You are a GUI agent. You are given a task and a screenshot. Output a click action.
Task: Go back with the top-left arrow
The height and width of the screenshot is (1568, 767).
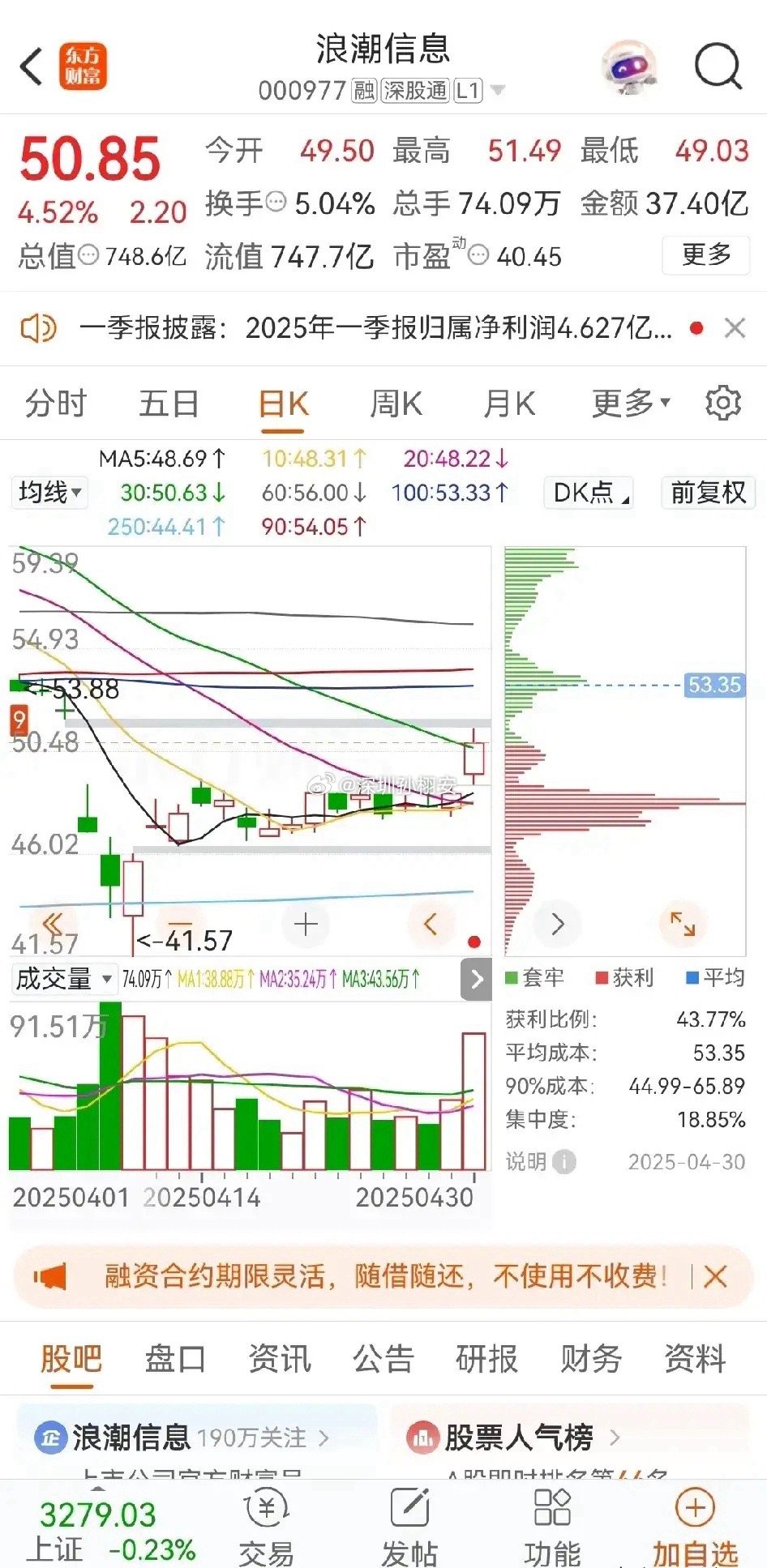32,66
